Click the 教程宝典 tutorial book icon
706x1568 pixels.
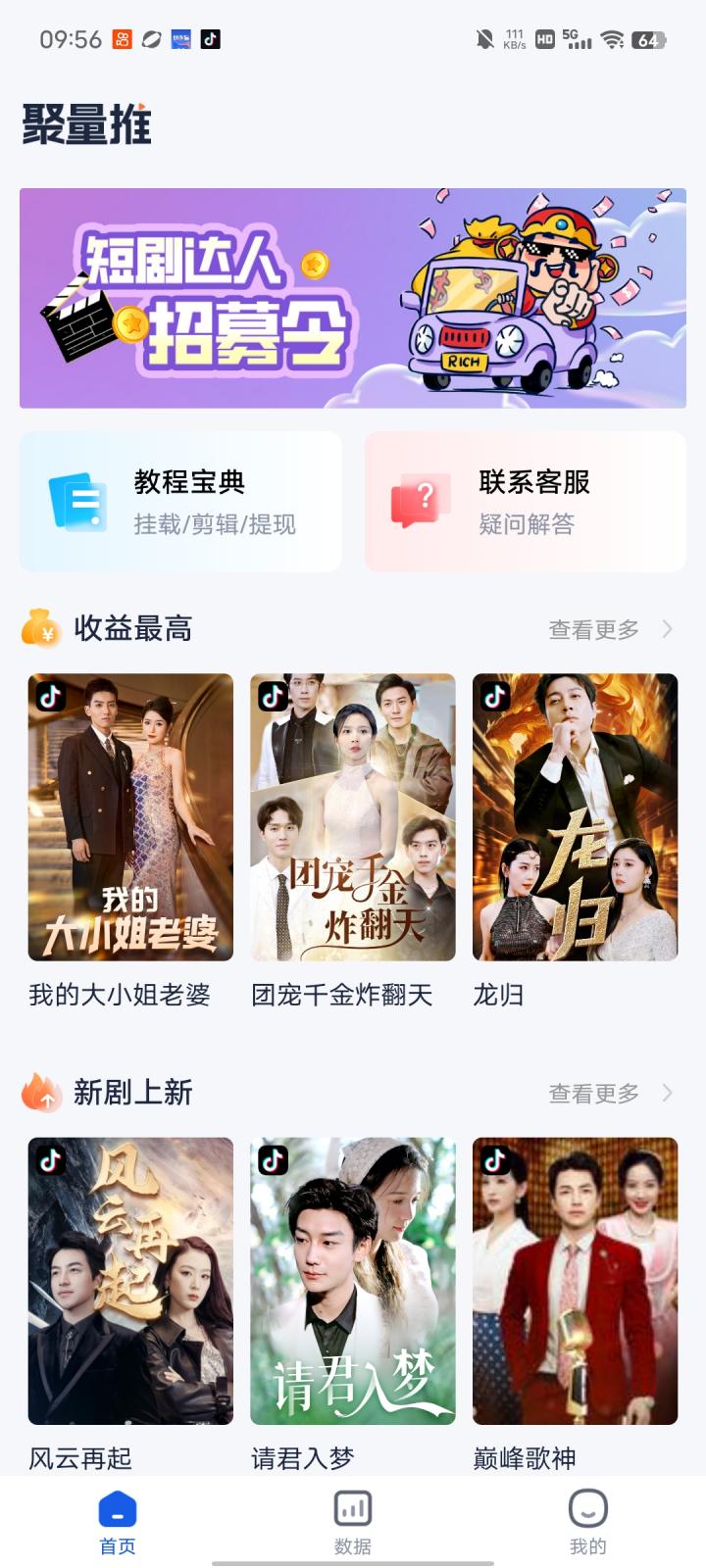[77, 501]
